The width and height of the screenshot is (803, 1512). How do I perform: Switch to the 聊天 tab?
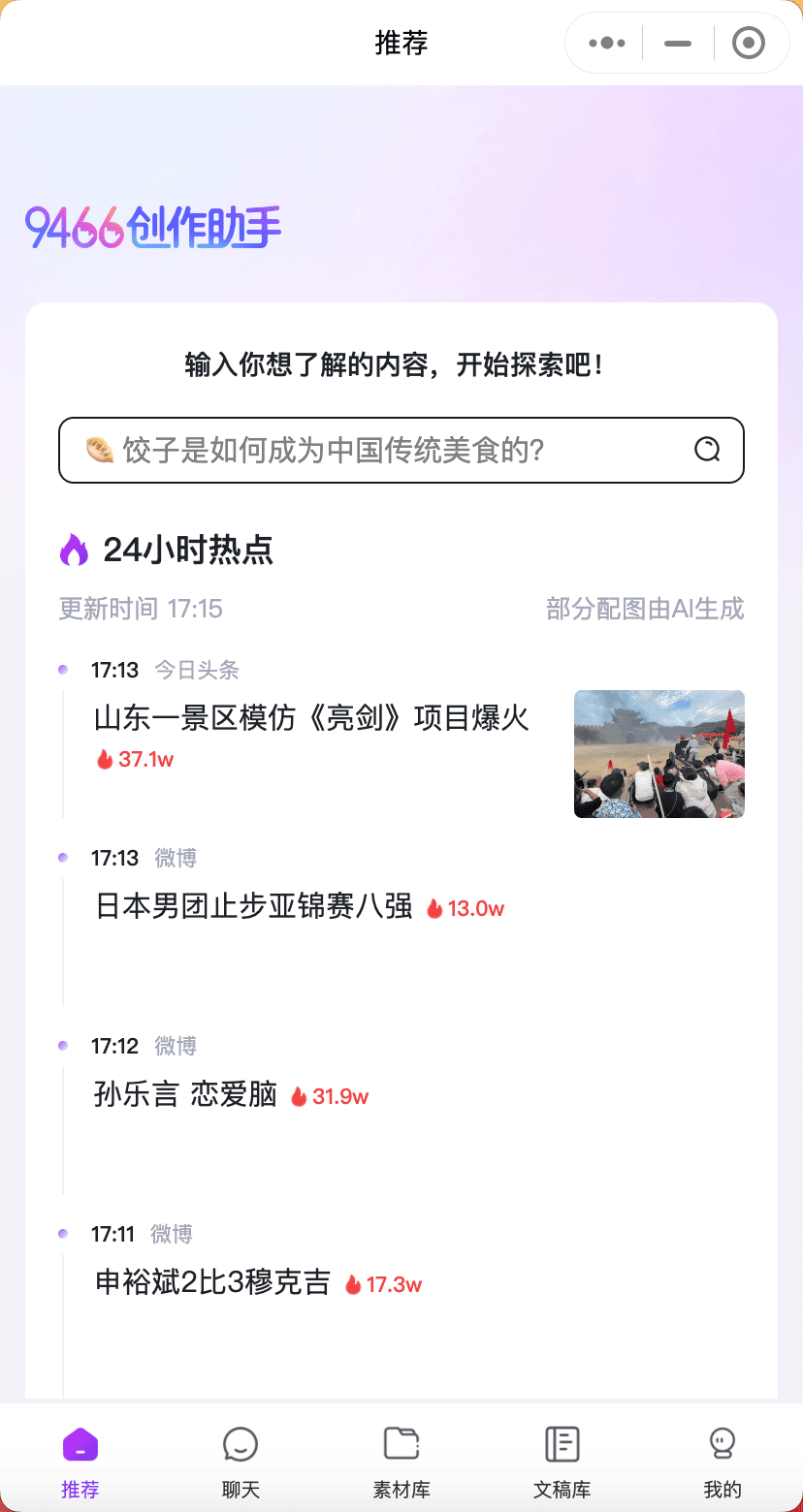click(x=241, y=1462)
